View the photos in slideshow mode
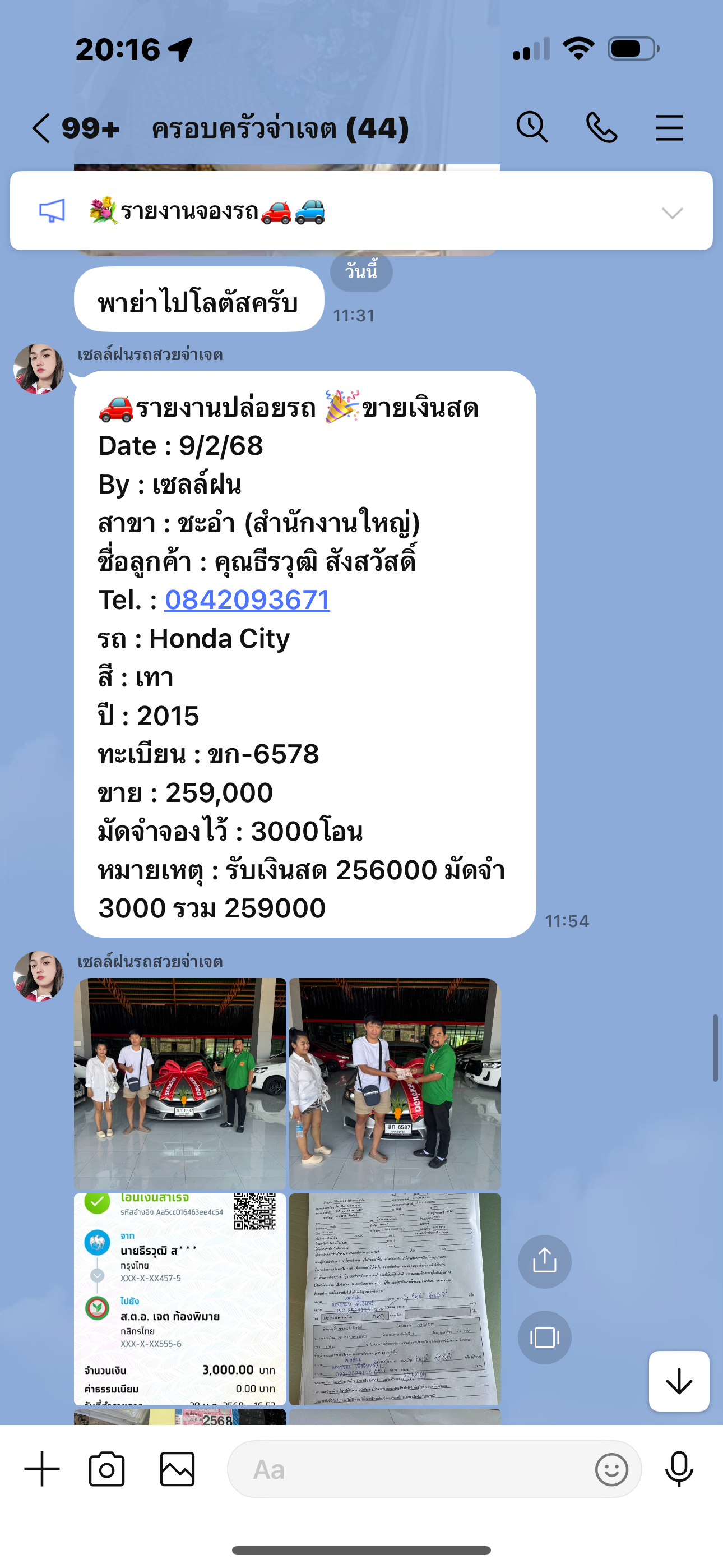This screenshot has height=1568, width=723. [x=544, y=1338]
